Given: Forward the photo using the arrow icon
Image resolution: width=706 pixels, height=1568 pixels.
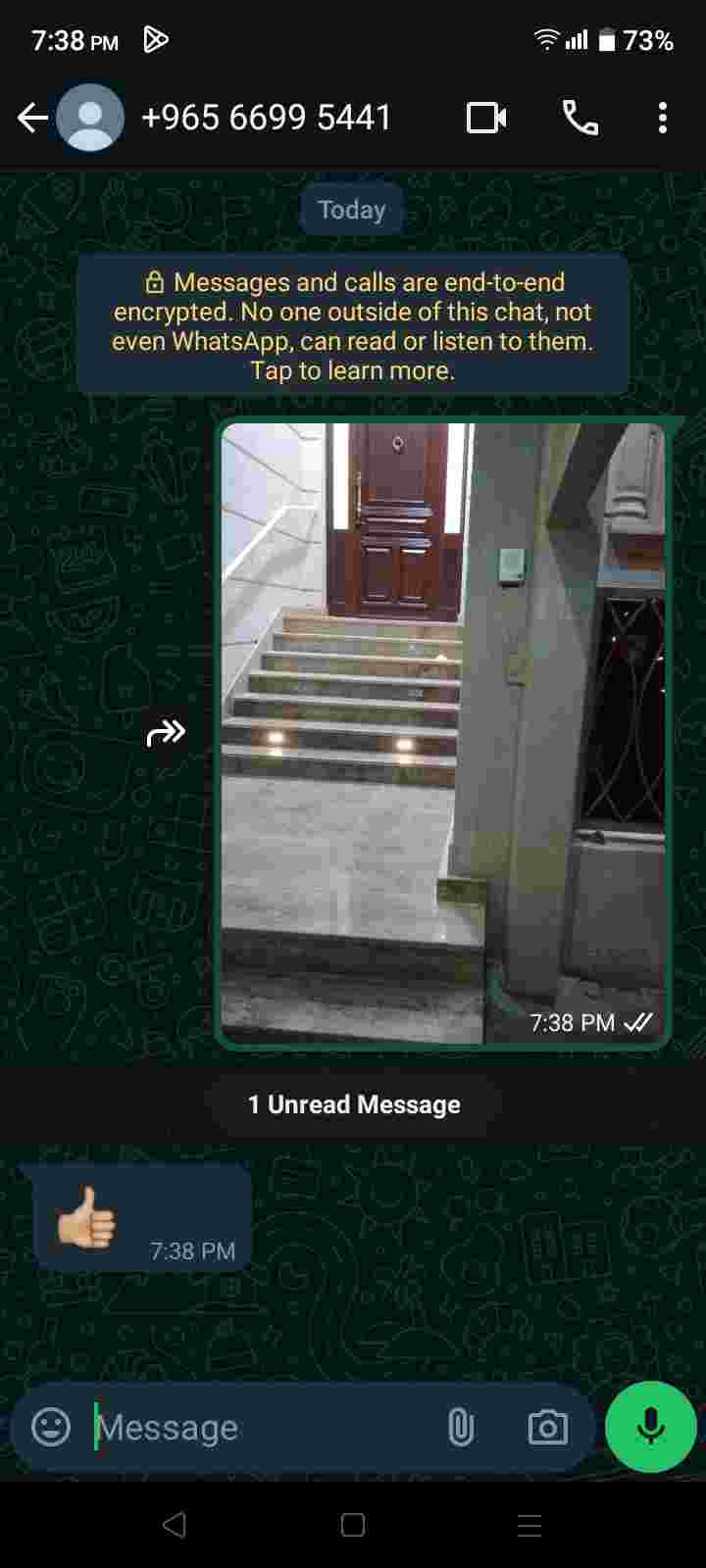Looking at the screenshot, I should (166, 733).
